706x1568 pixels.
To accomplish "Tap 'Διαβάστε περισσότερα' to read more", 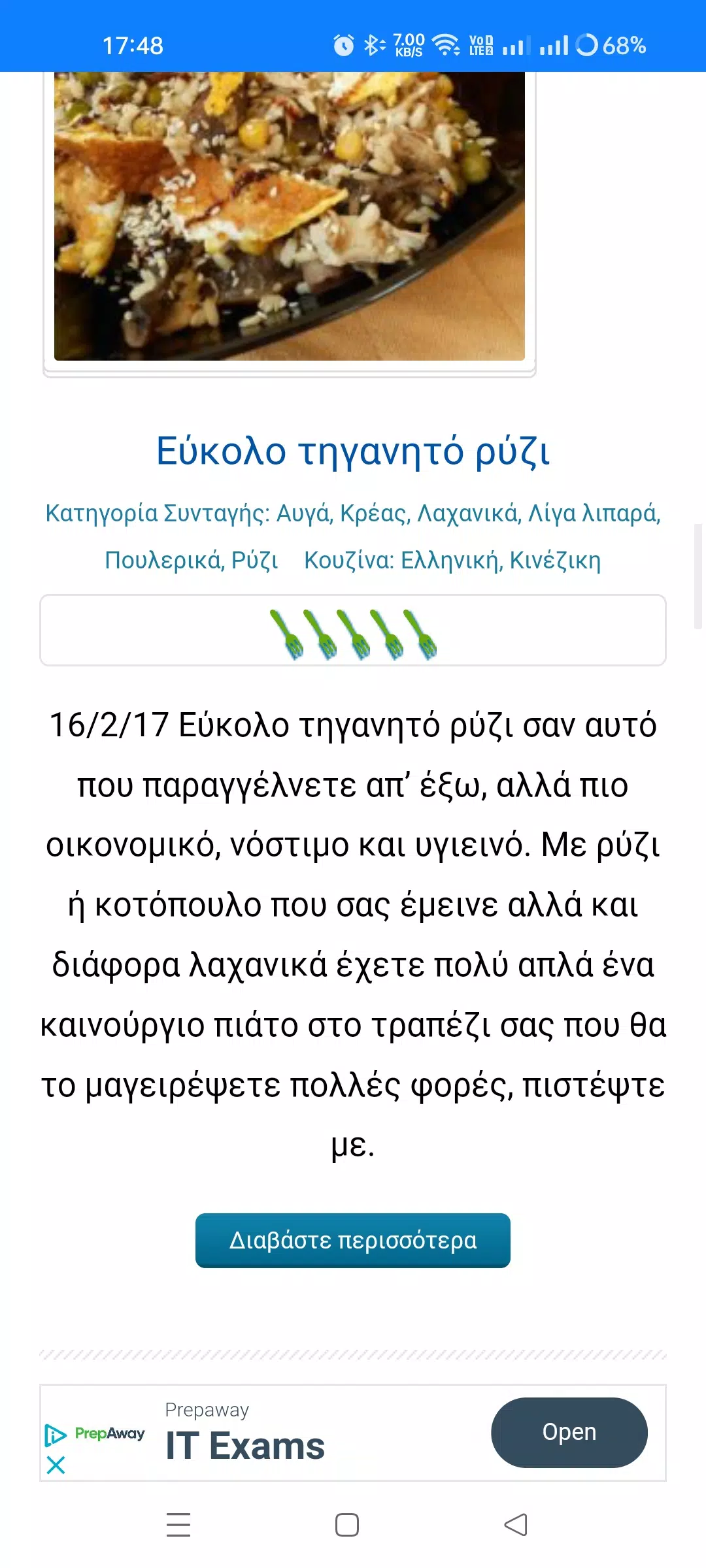I will pos(353,1240).
